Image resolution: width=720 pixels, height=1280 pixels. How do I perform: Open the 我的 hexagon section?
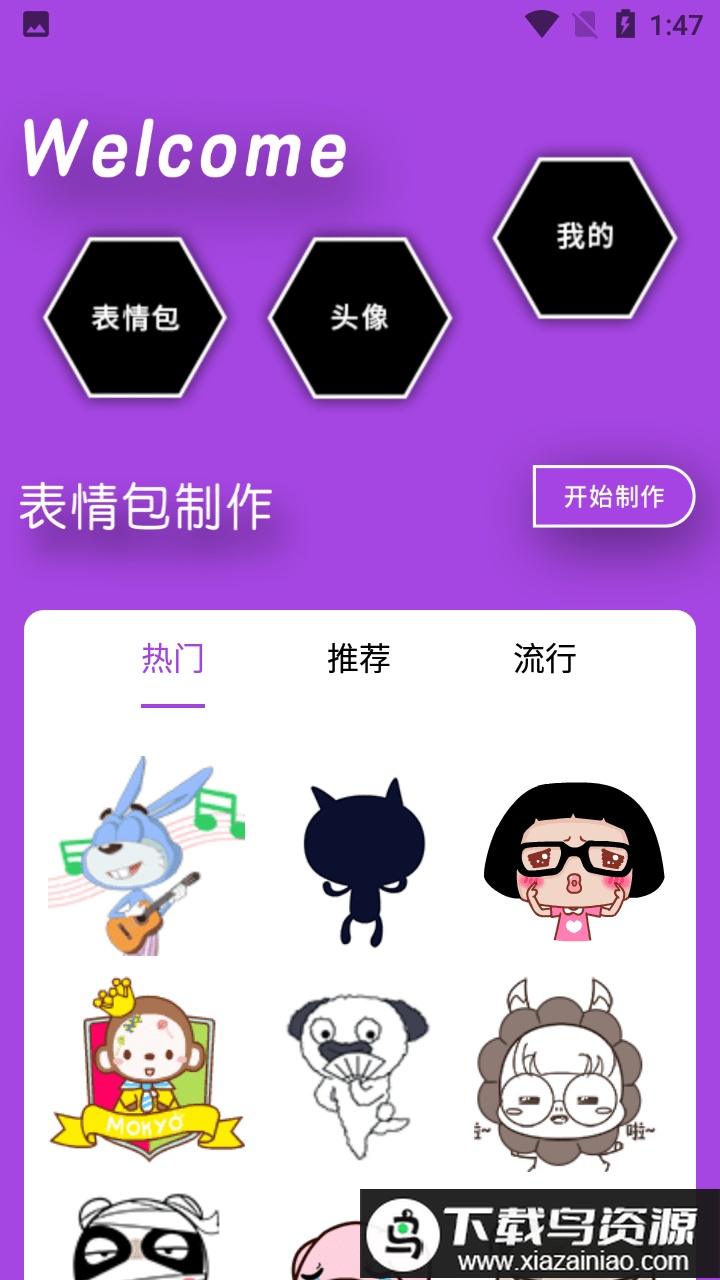click(583, 239)
